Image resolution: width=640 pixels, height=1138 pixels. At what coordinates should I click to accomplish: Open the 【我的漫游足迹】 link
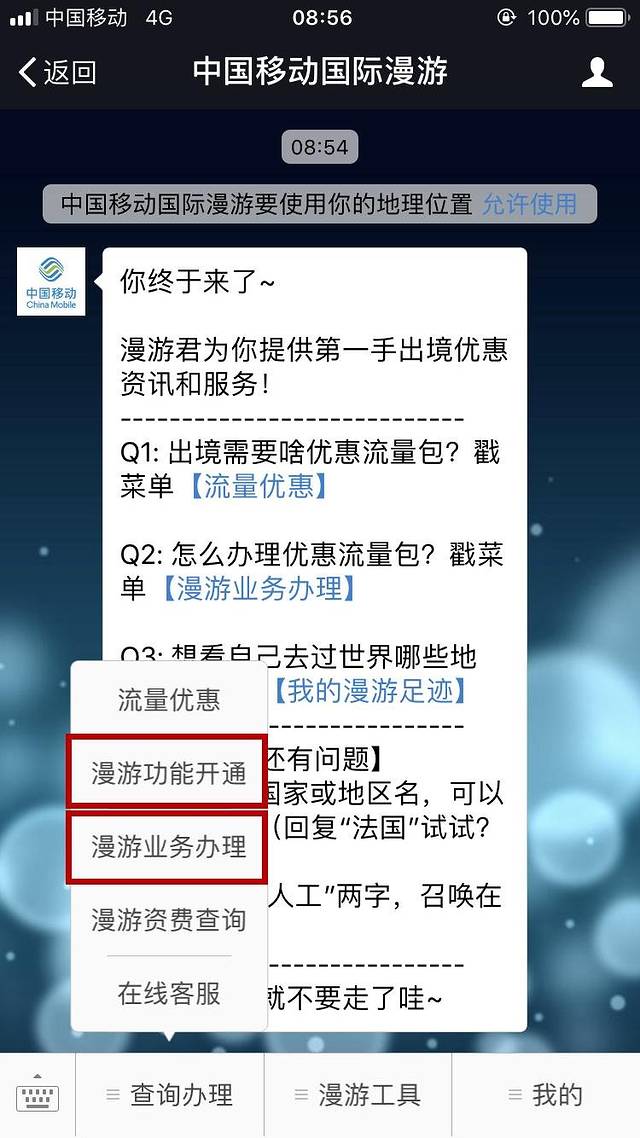[x=370, y=690]
